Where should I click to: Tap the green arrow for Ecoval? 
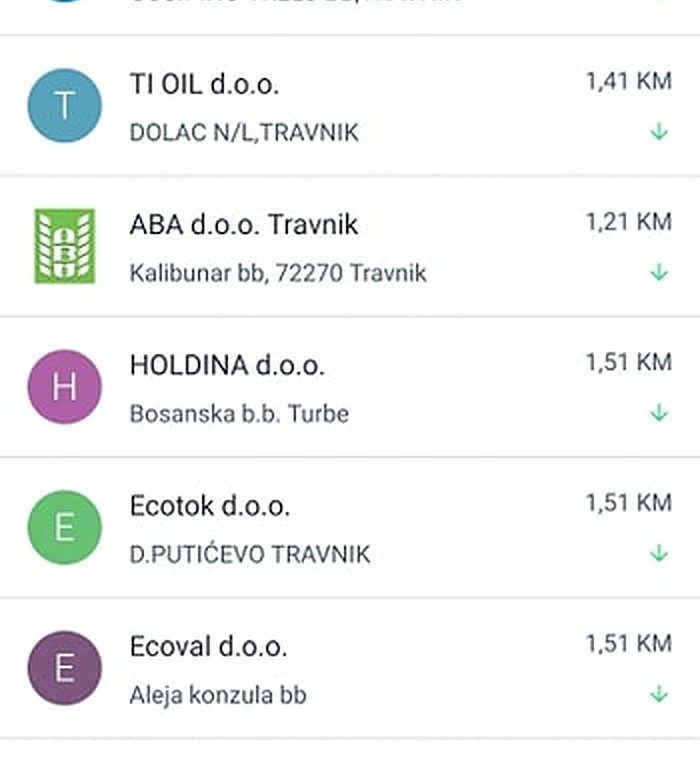pos(658,693)
